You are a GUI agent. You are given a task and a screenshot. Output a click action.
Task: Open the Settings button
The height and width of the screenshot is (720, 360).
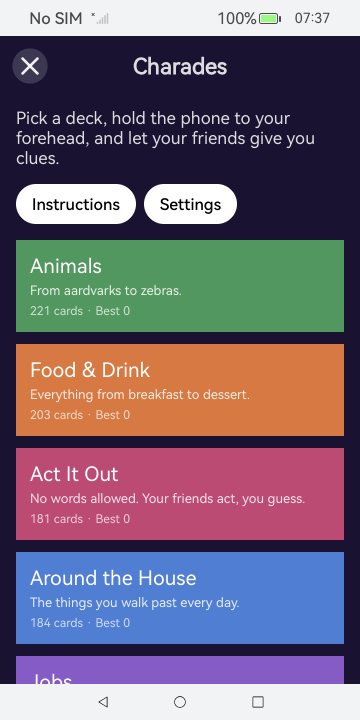point(191,204)
